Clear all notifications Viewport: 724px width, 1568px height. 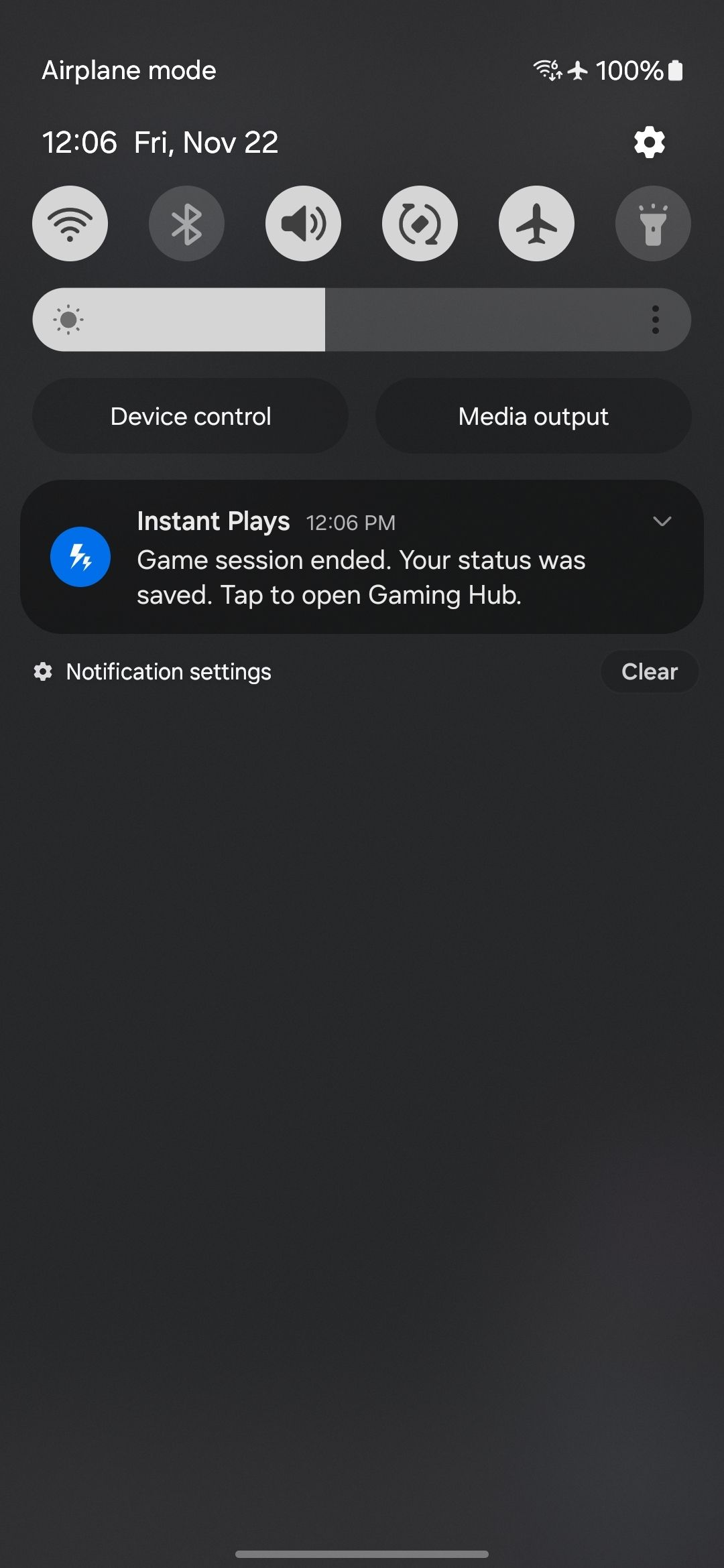(649, 671)
